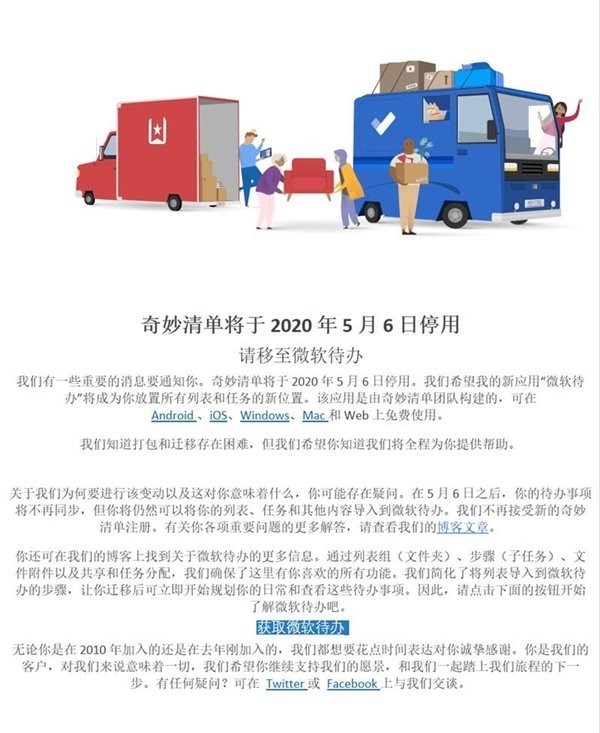Open the Windows download link
The height and width of the screenshot is (733, 600).
point(266,415)
